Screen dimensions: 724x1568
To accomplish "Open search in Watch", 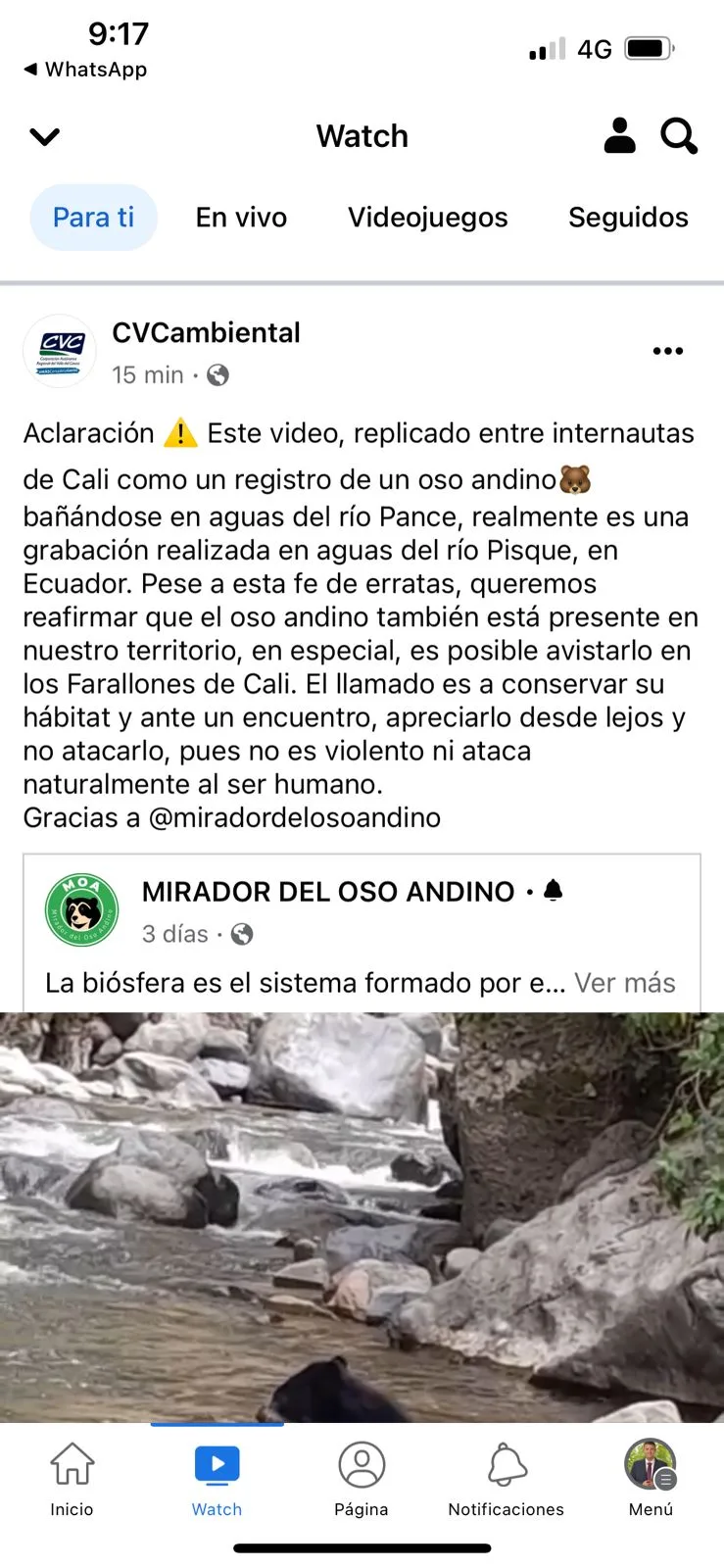I will click(678, 136).
